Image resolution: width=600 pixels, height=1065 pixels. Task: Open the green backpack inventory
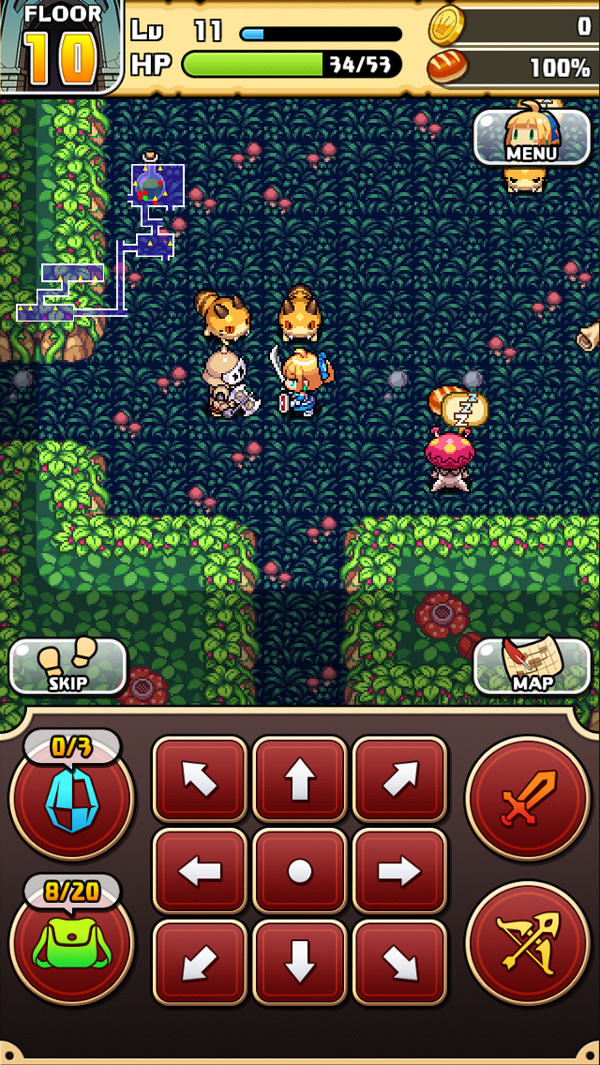[x=71, y=943]
